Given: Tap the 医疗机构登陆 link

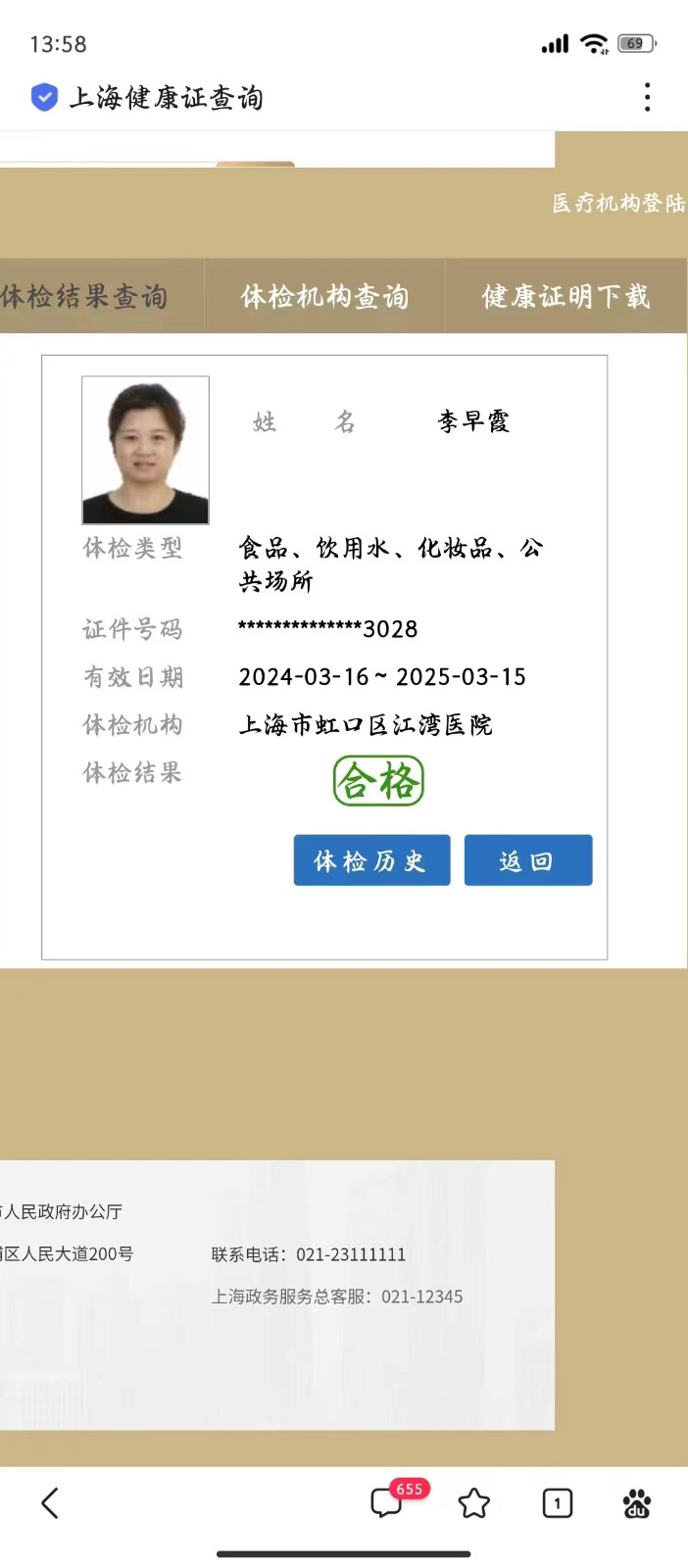Looking at the screenshot, I should pyautogui.click(x=617, y=203).
